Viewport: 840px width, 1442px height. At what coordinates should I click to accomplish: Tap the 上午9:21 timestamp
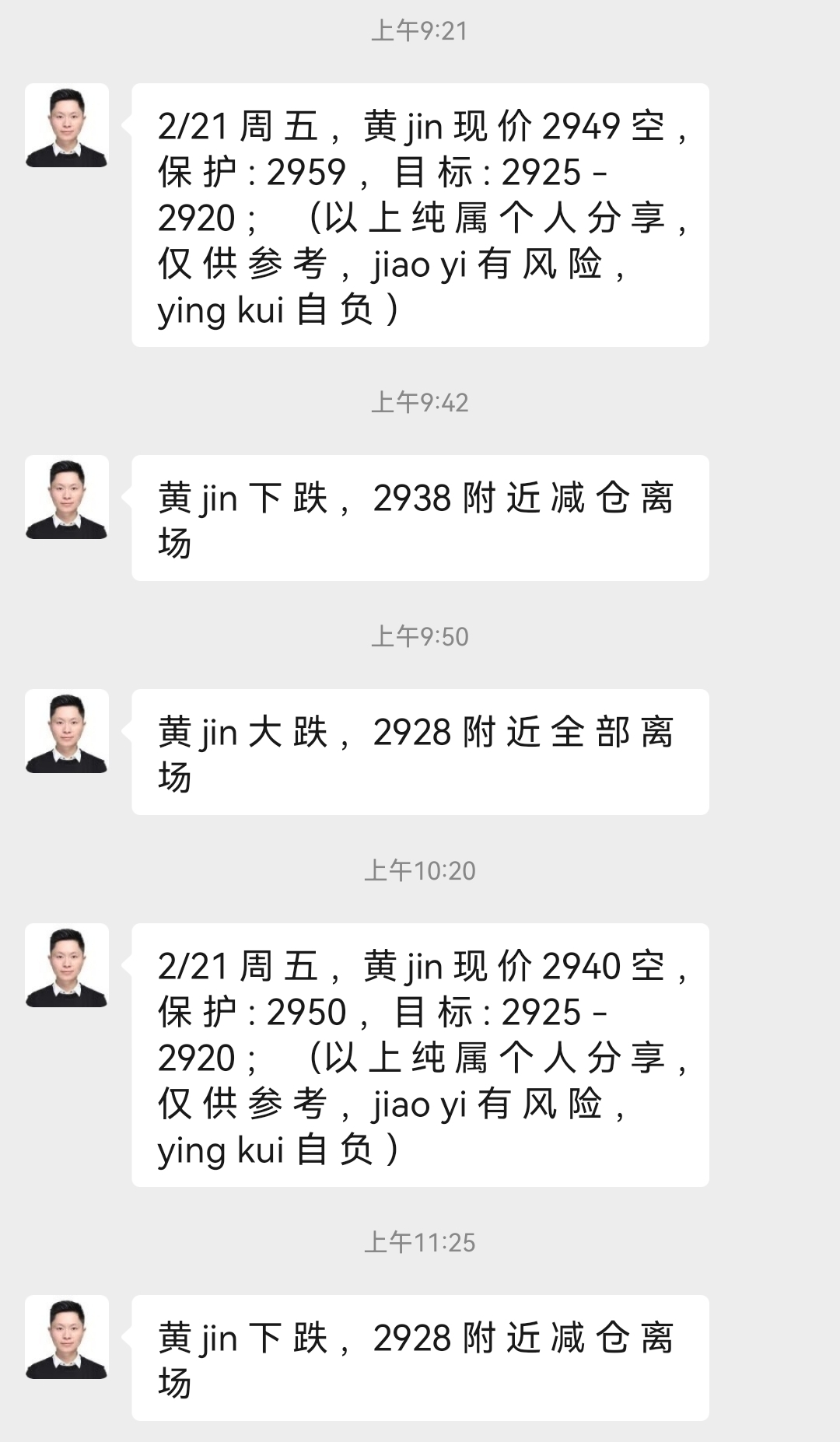pos(420,31)
